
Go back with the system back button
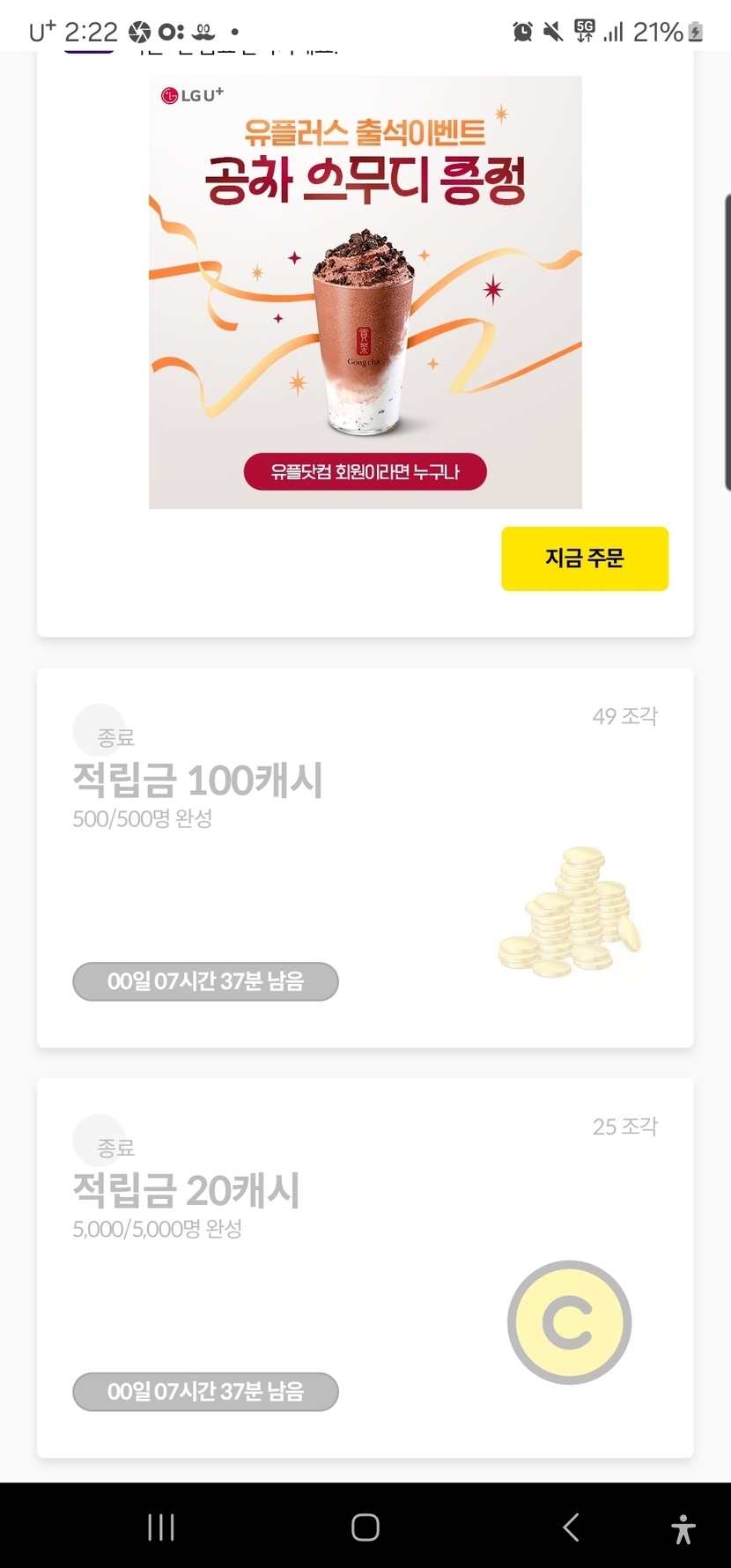click(x=571, y=1527)
